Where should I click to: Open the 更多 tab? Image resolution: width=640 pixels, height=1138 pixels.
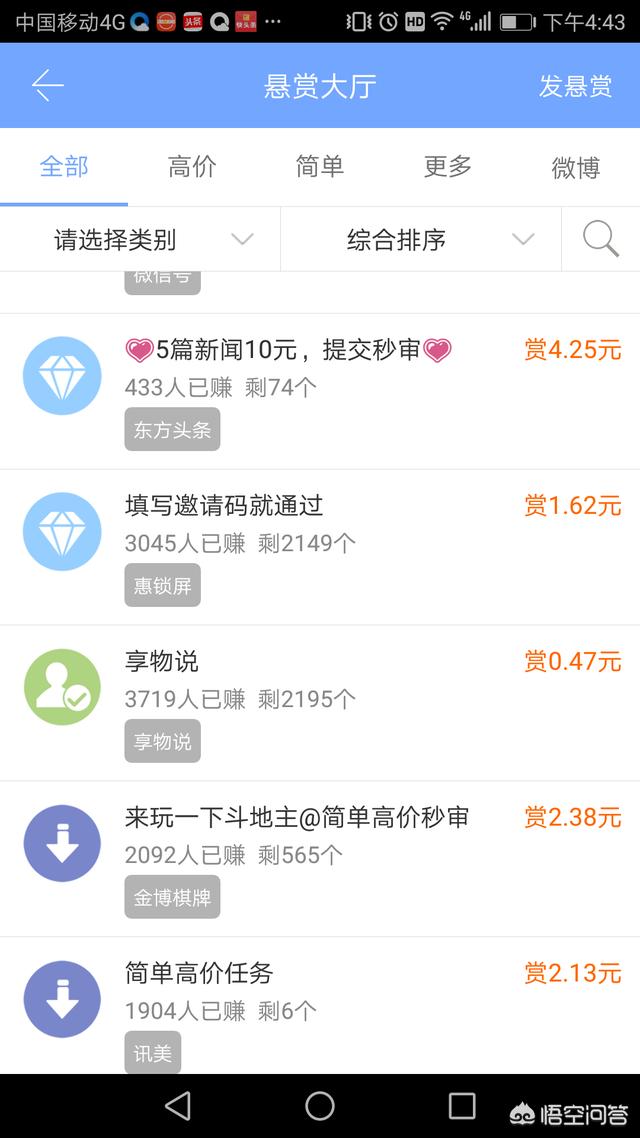pos(448,167)
